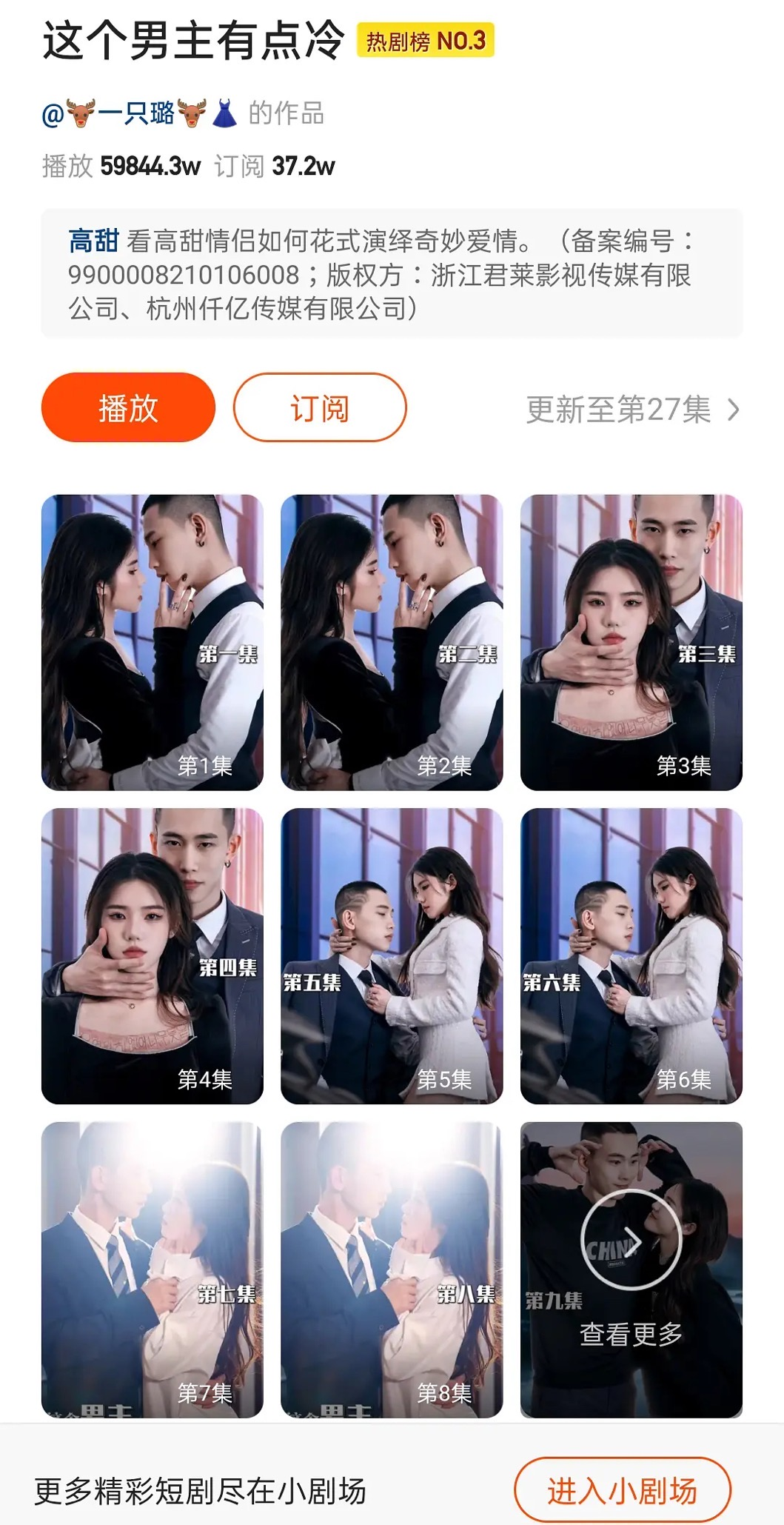Select episode 第4集
This screenshot has height=1525, width=784.
pos(153,955)
